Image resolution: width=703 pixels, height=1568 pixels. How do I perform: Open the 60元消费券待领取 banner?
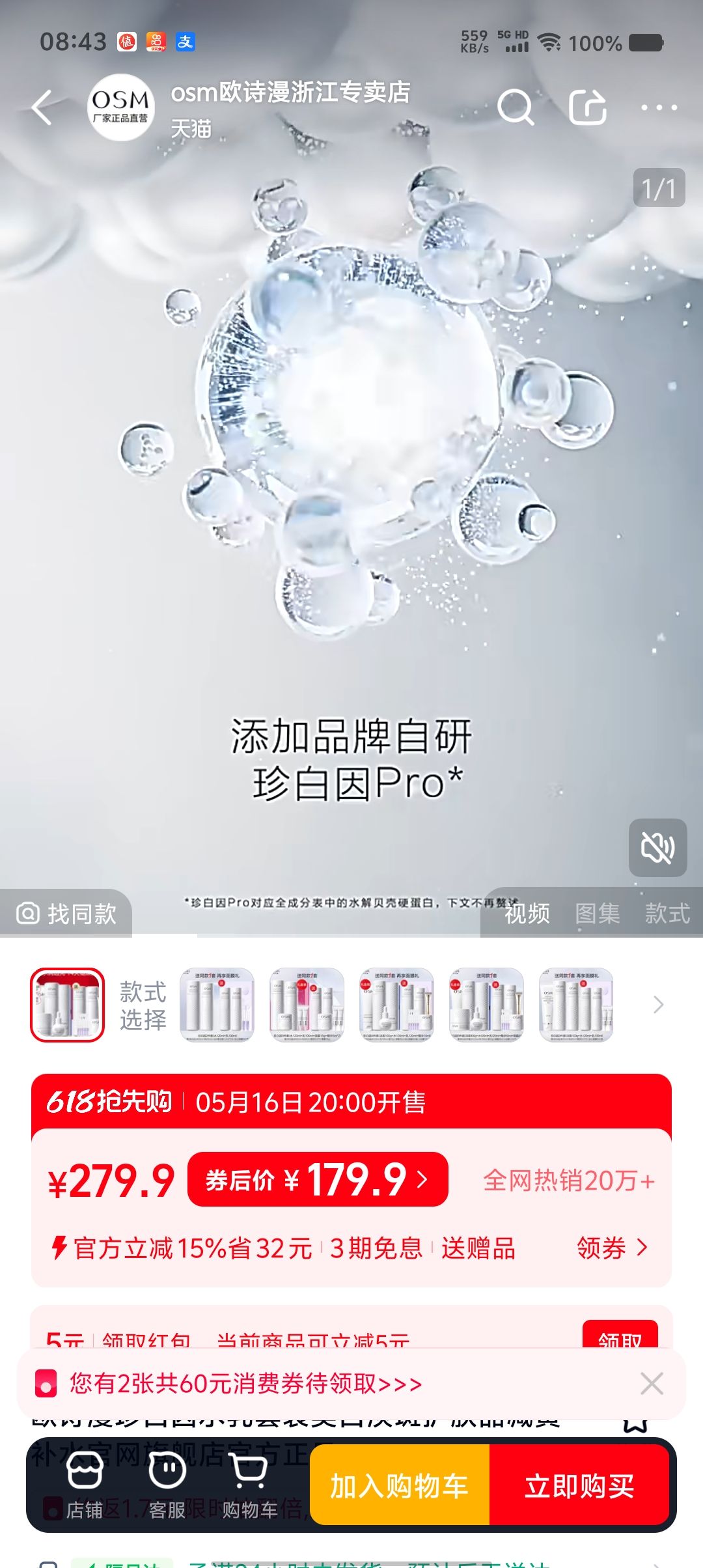click(246, 1383)
